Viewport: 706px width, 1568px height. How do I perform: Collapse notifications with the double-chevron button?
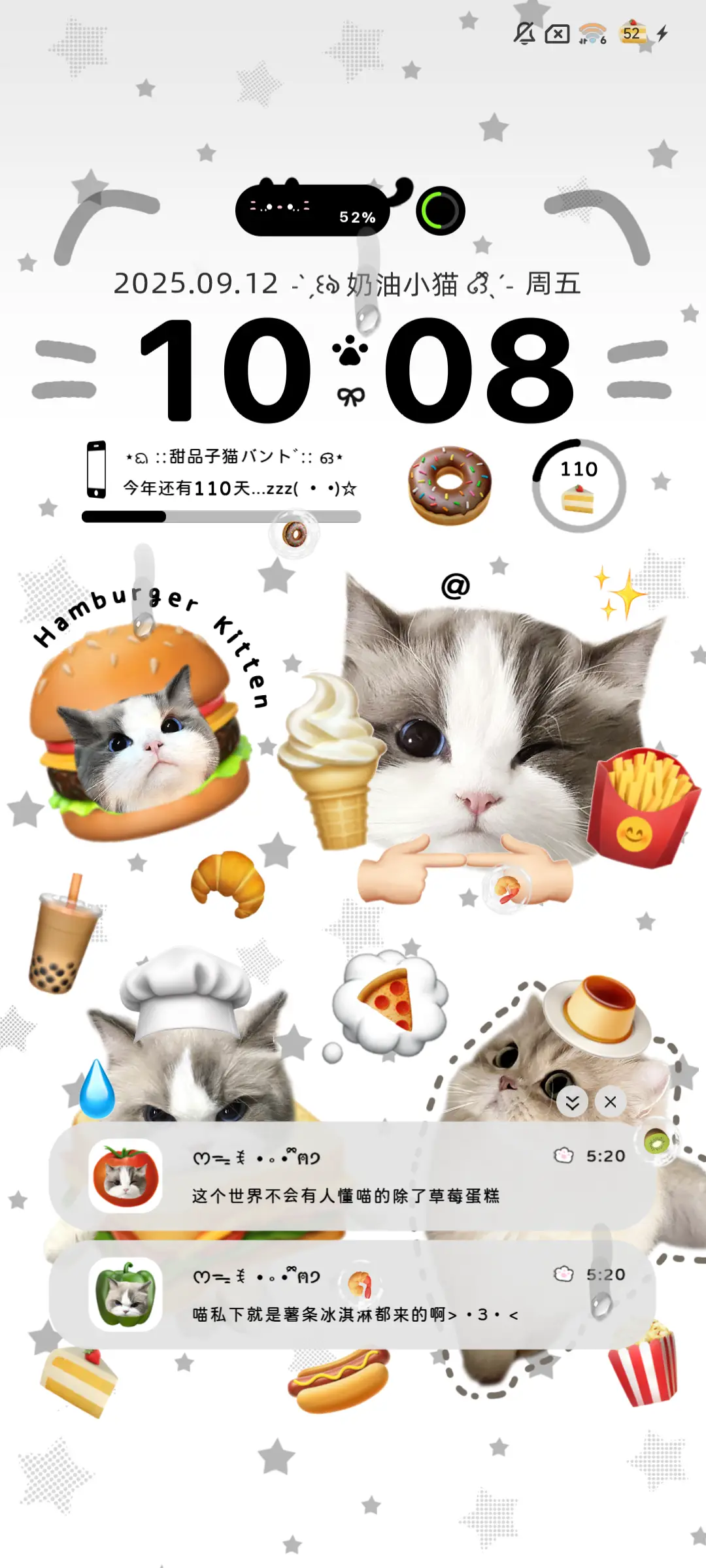click(x=571, y=1102)
